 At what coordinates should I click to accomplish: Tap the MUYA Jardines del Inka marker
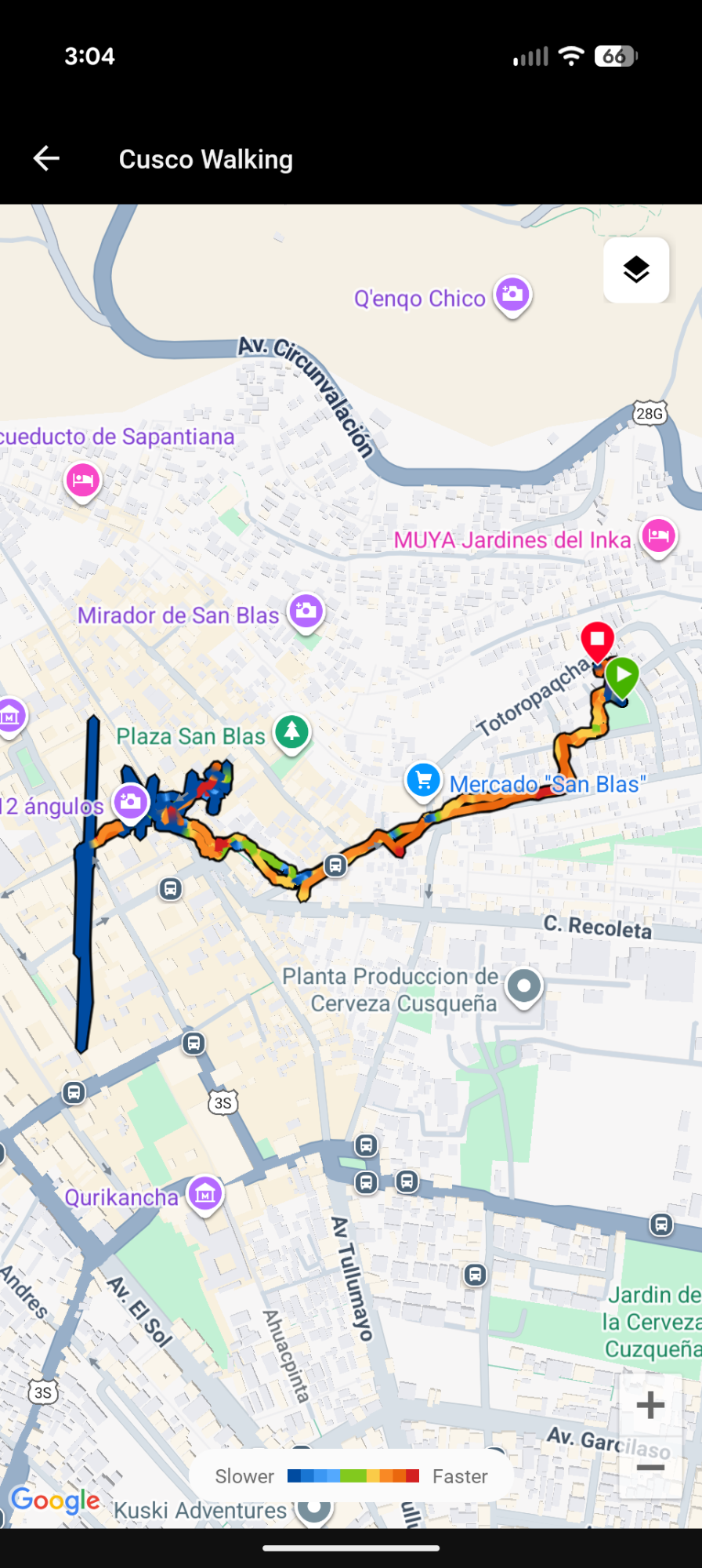pos(658,536)
